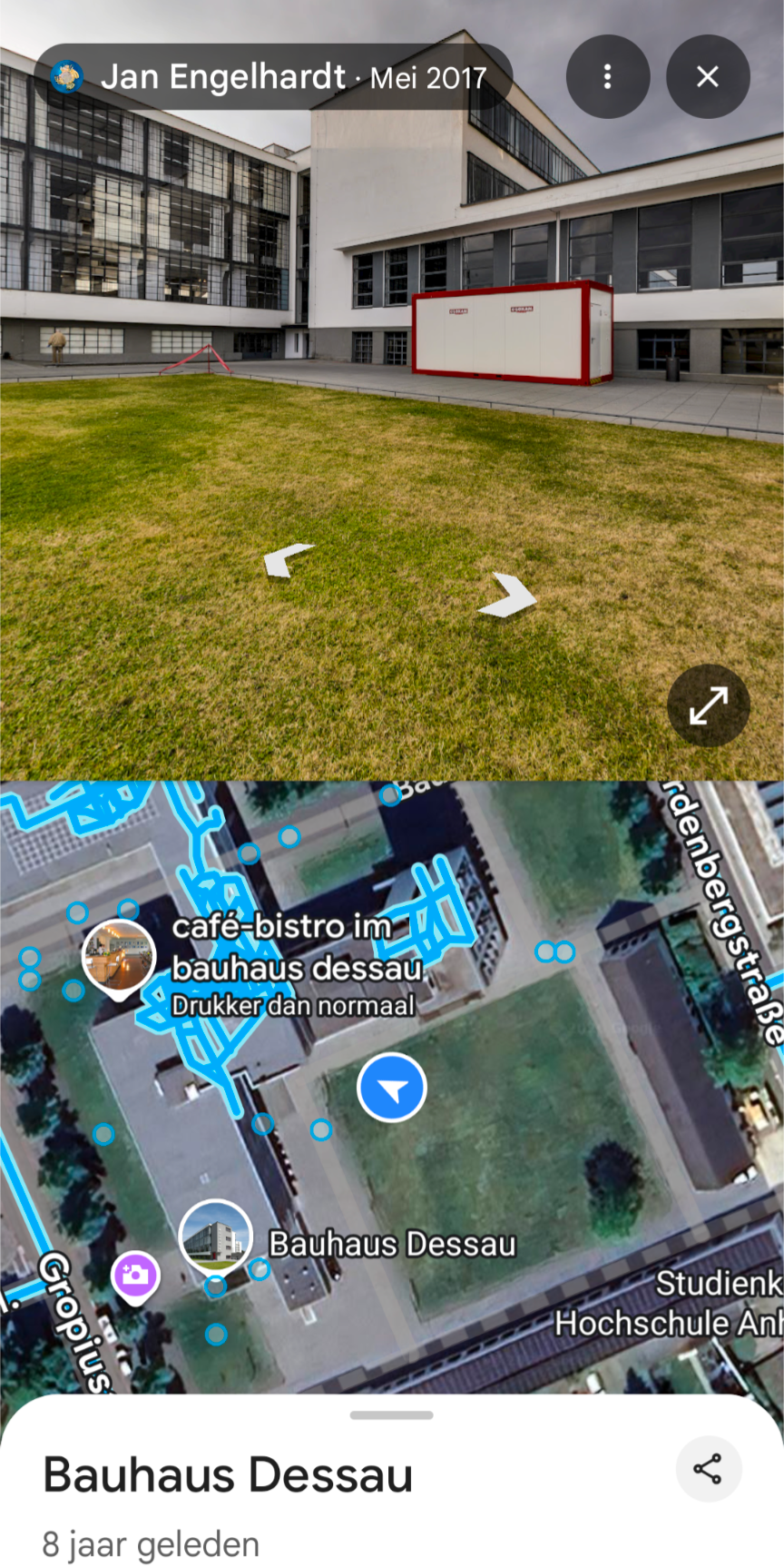The image size is (784, 1567).
Task: Expand the bottom sheet handle
Action: coord(392,1414)
